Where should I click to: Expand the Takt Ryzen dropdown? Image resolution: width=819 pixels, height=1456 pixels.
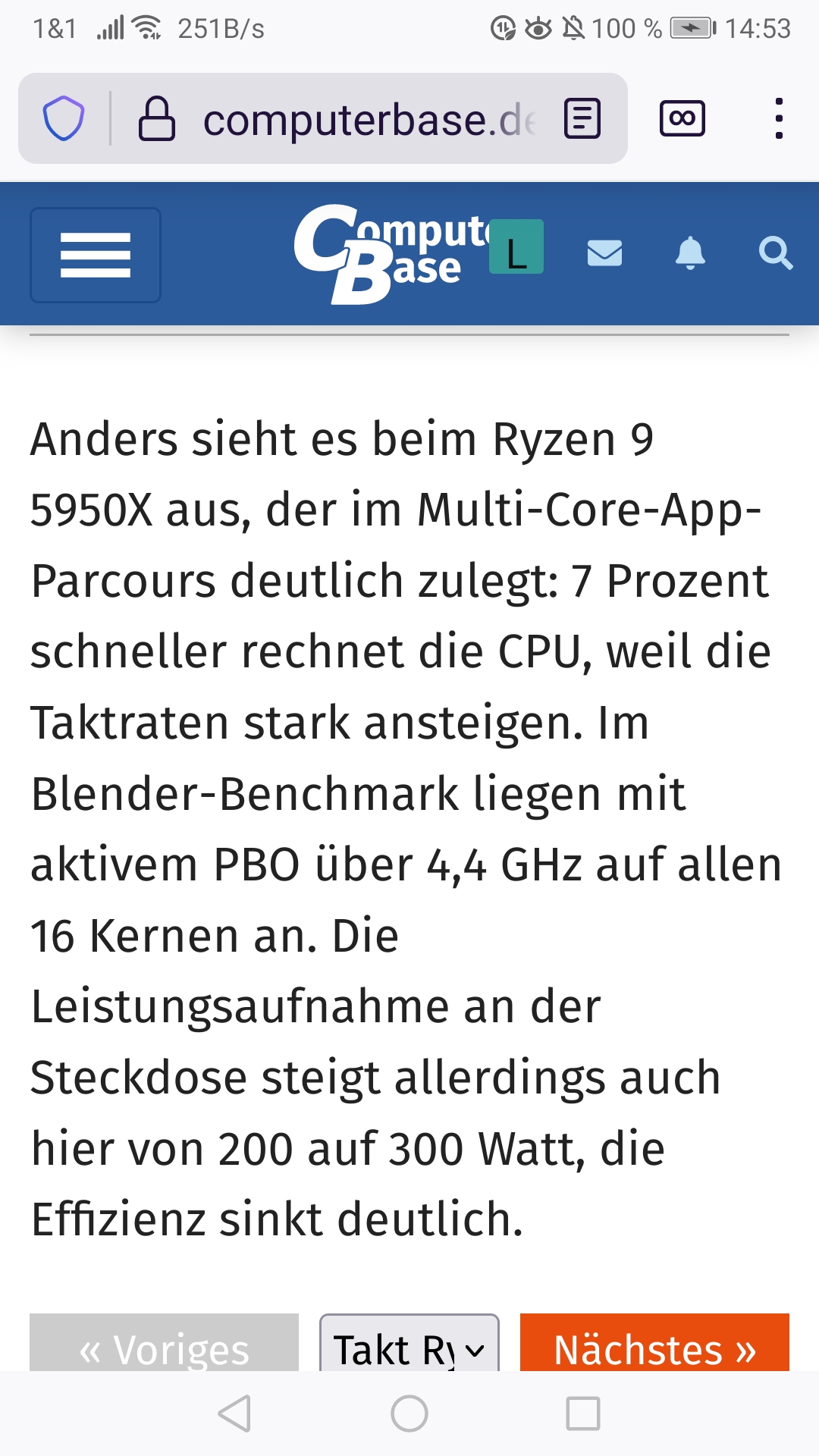click(x=409, y=1347)
